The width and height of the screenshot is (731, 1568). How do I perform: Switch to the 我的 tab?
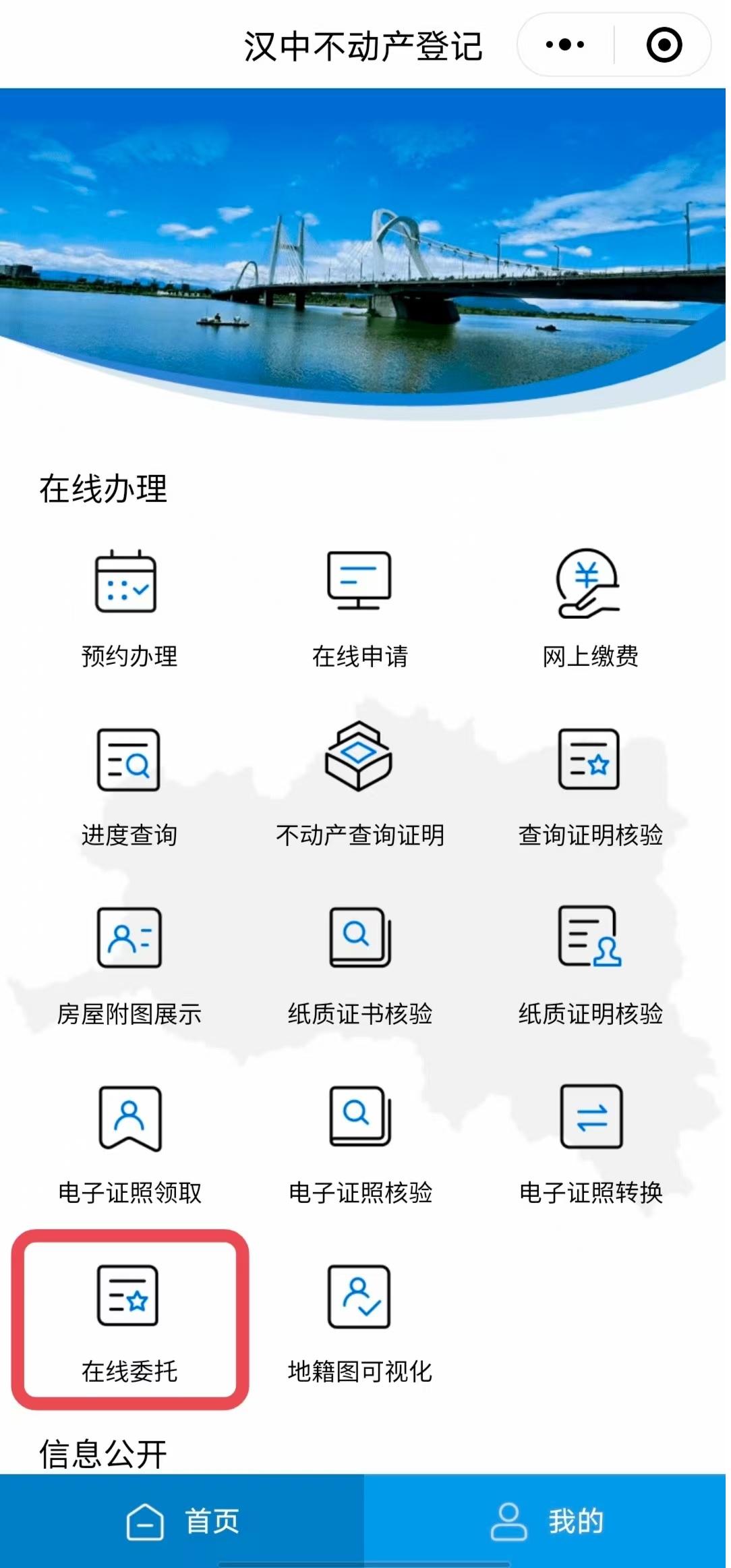tap(548, 1521)
